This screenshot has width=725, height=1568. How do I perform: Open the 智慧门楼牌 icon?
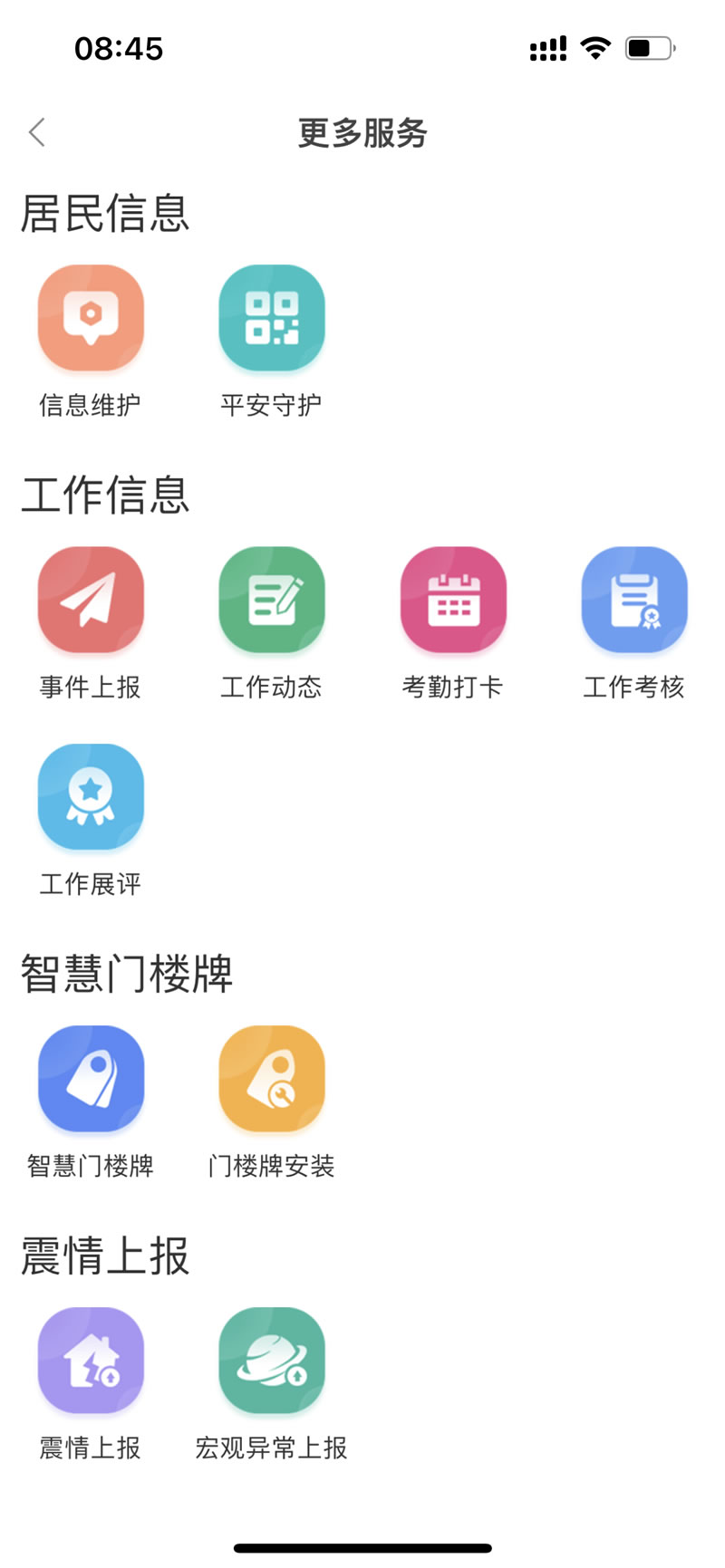click(x=91, y=1079)
